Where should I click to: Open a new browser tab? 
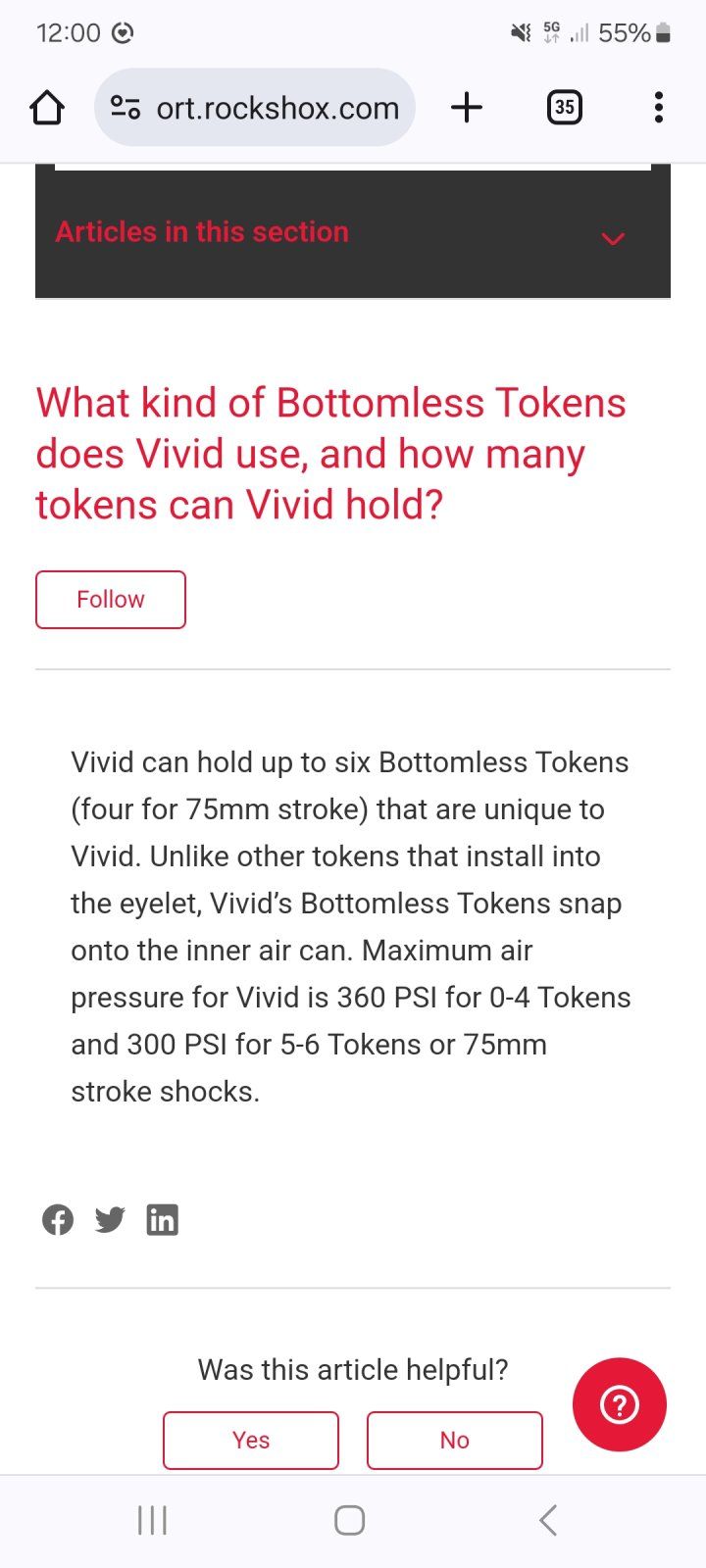click(467, 107)
